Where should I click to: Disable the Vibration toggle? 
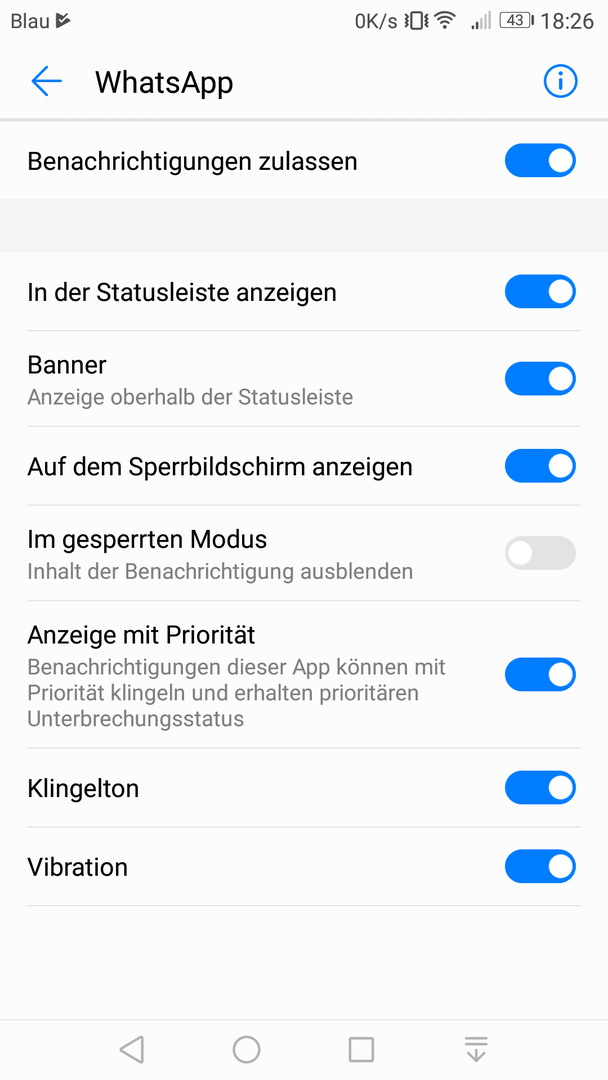(540, 866)
